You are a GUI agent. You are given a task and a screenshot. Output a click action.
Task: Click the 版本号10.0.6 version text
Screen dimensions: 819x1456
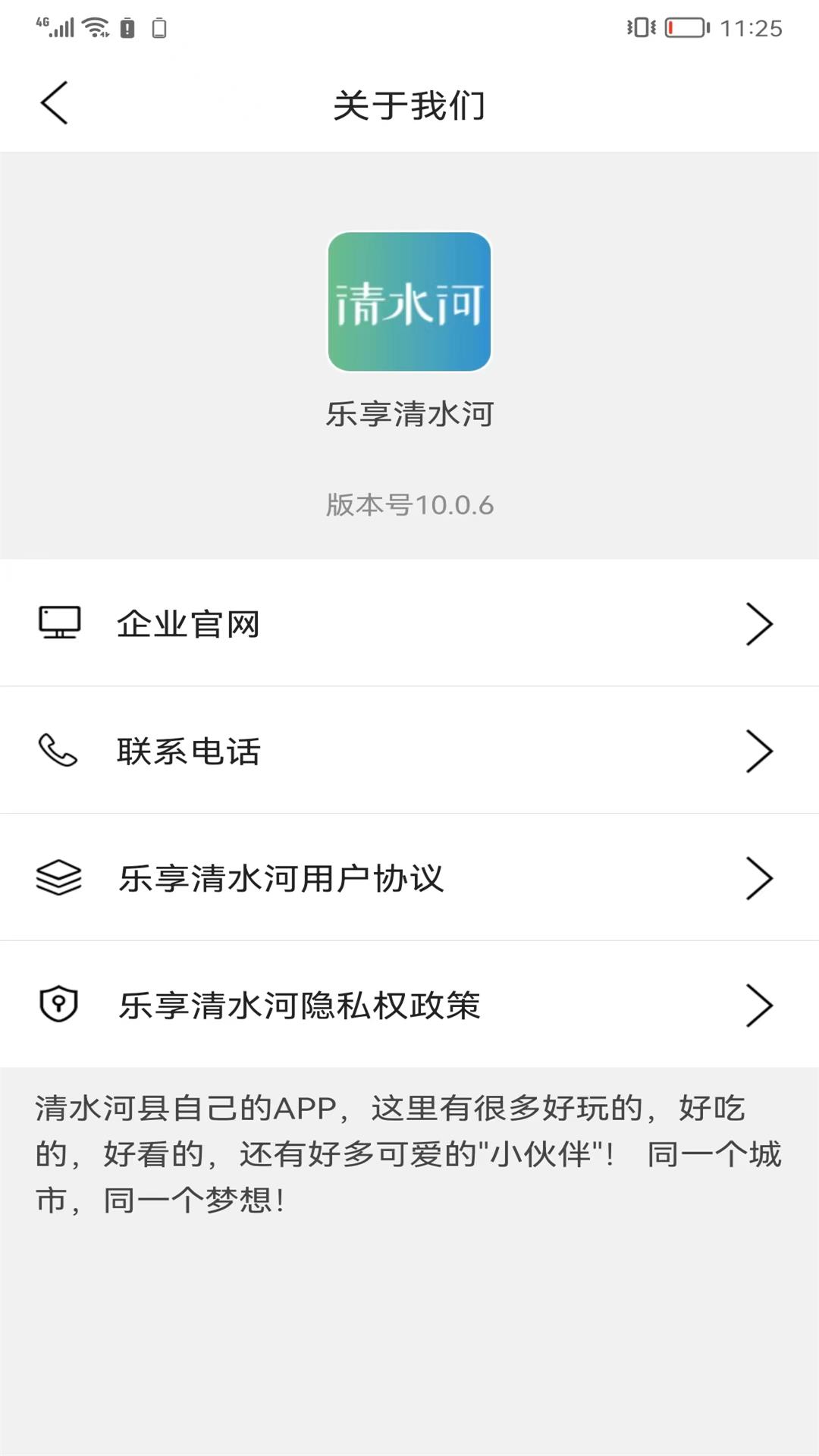409,504
